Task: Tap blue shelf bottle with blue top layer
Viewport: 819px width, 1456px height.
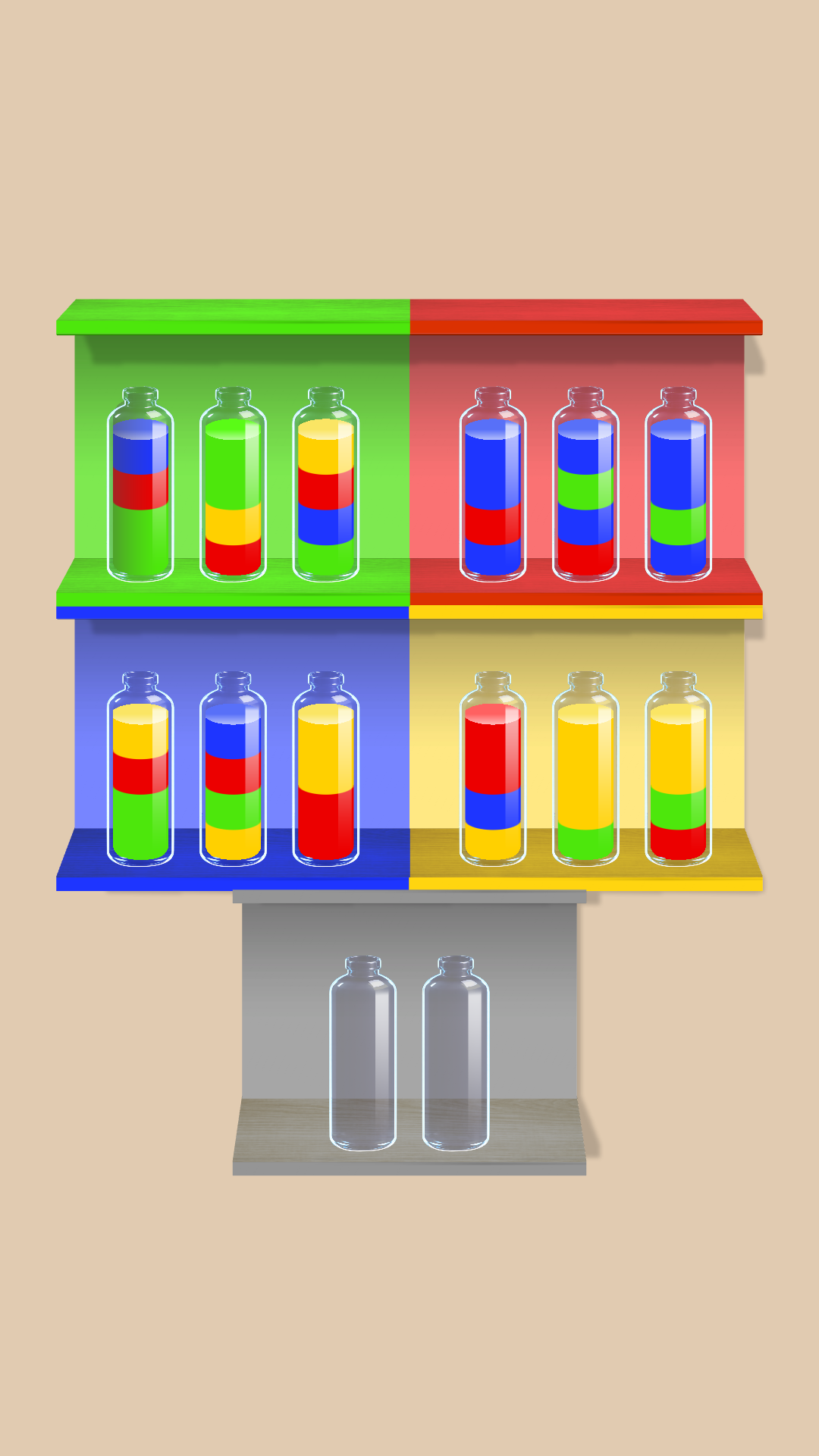Action: (233, 770)
